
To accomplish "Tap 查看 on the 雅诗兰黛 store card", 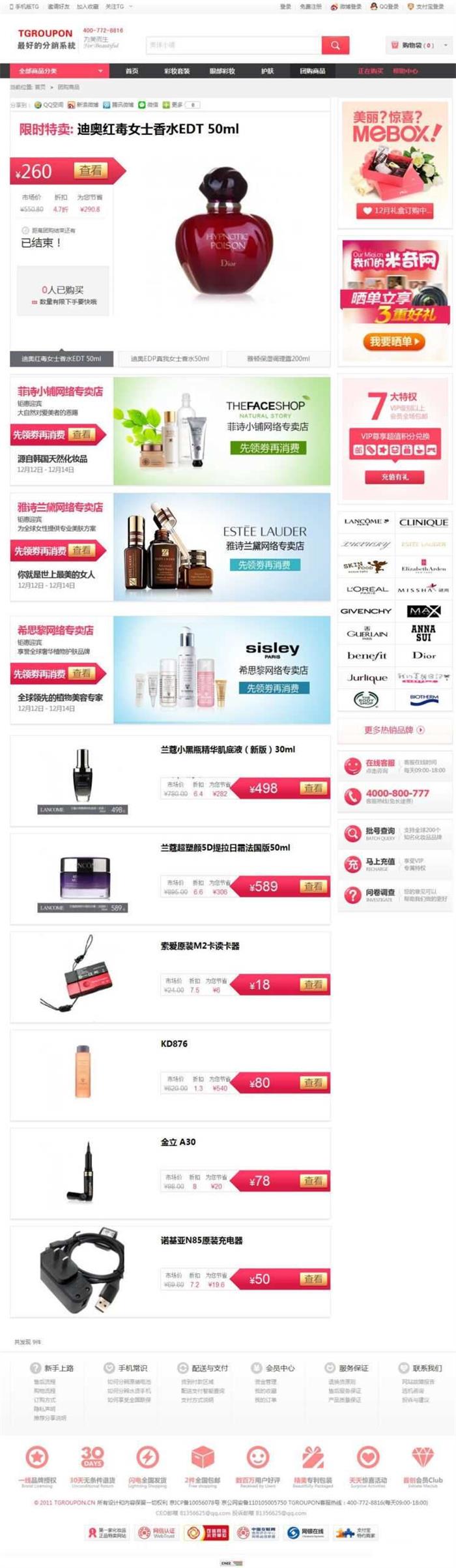I will (x=81, y=550).
